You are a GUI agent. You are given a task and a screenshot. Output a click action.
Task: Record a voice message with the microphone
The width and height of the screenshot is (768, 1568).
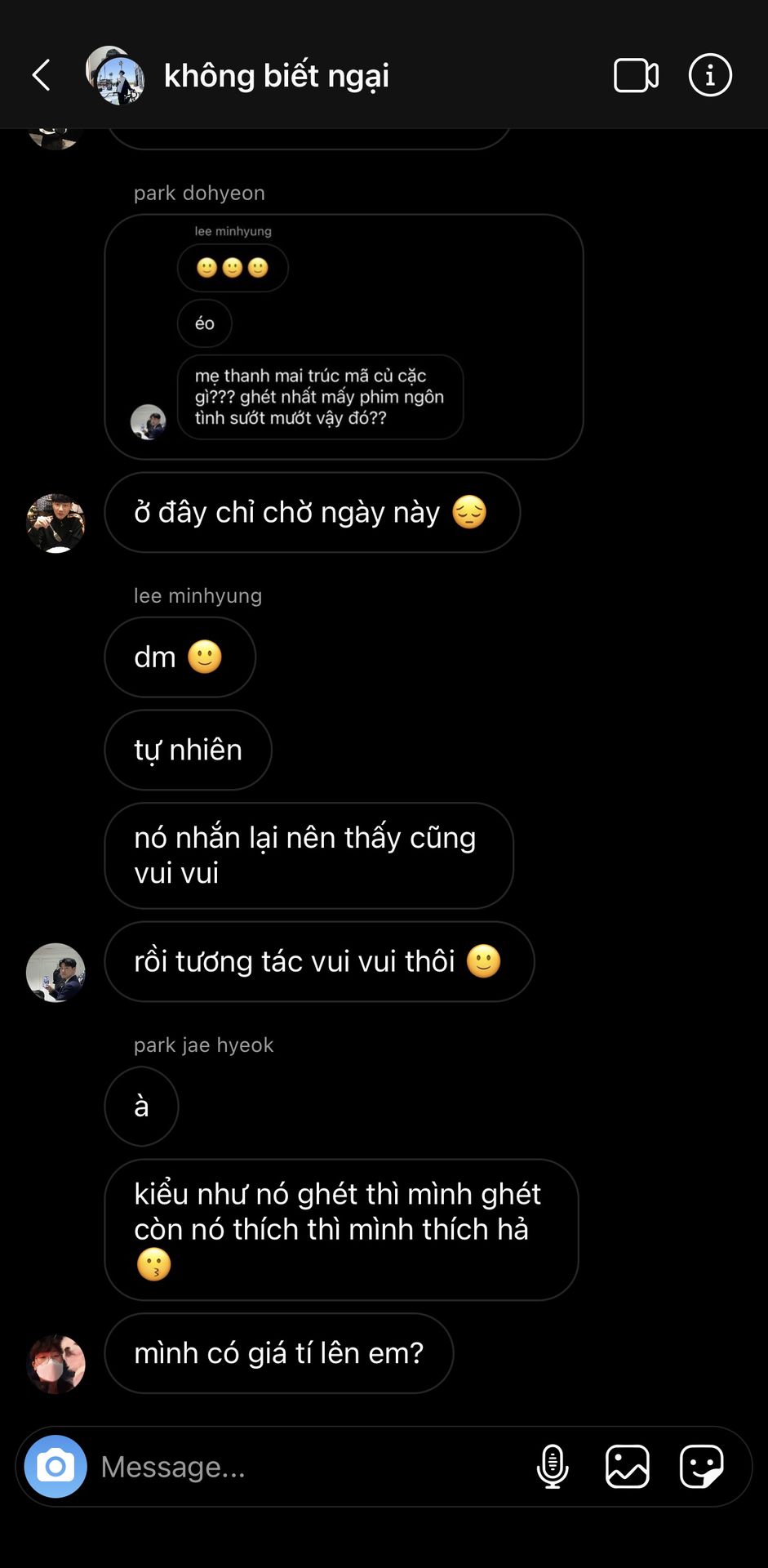coord(553,1466)
